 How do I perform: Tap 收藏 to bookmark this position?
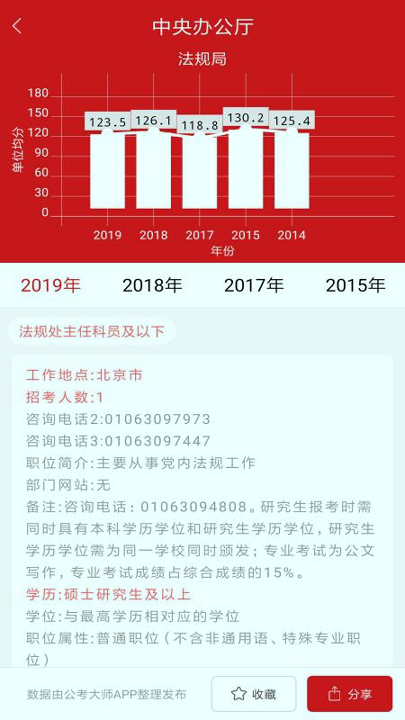click(253, 694)
